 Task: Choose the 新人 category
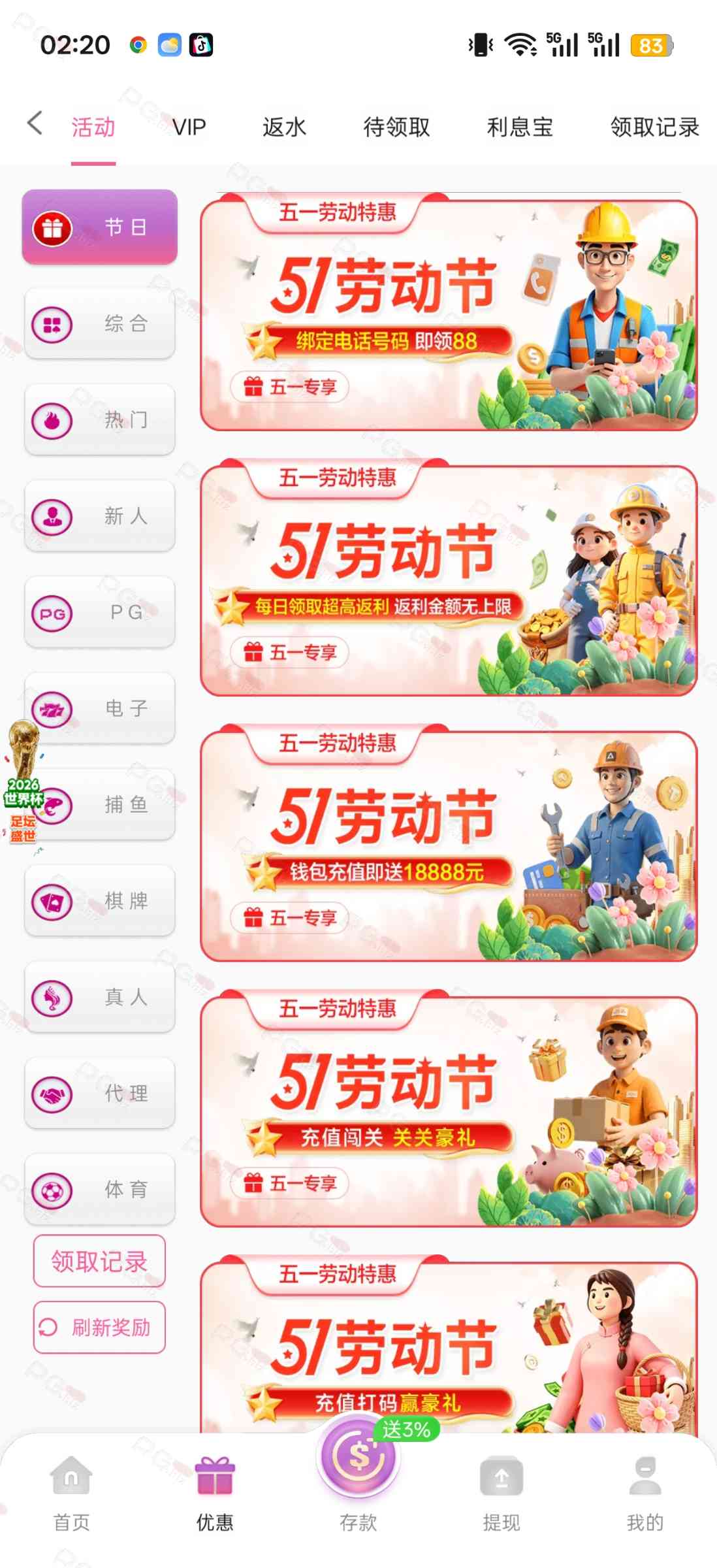point(100,517)
